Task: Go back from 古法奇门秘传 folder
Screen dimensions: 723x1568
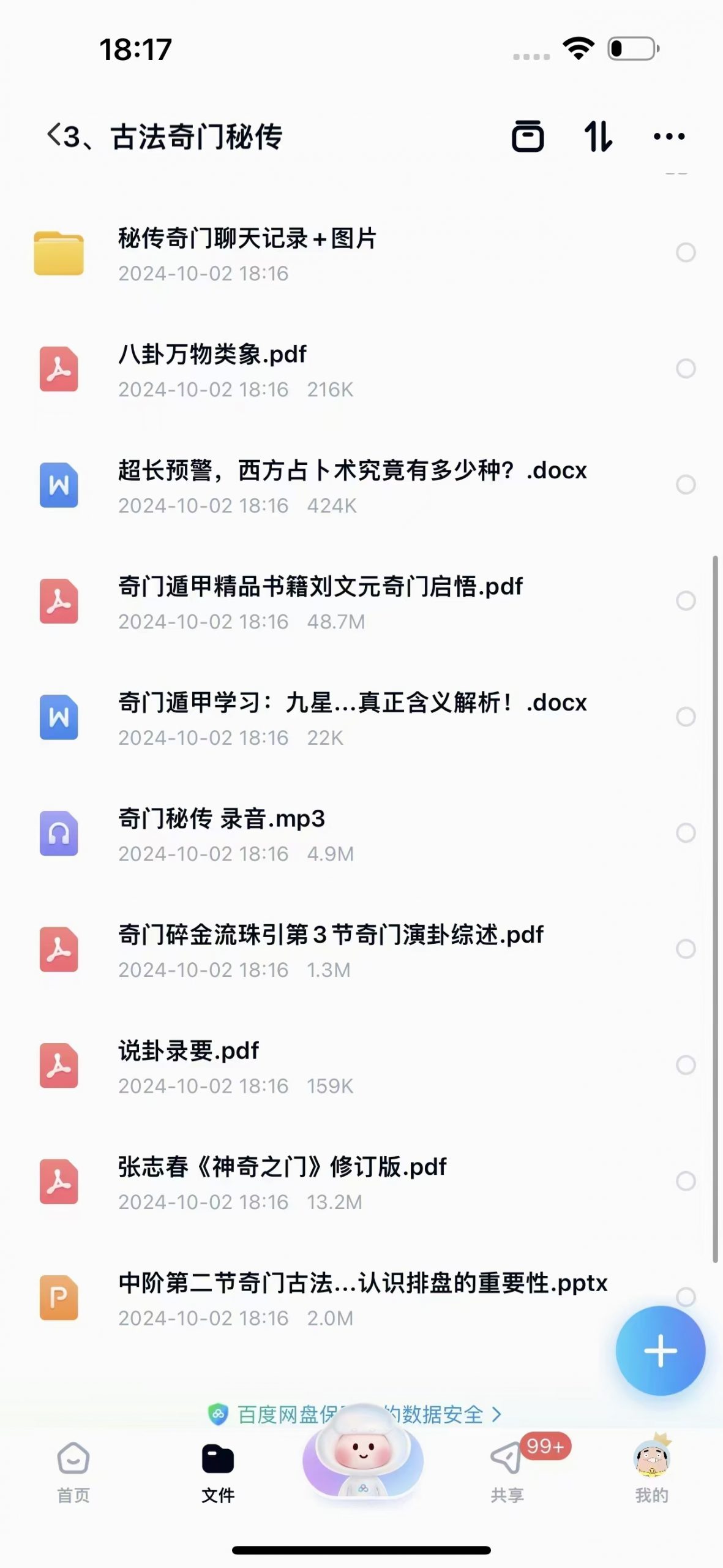Action: 54,135
